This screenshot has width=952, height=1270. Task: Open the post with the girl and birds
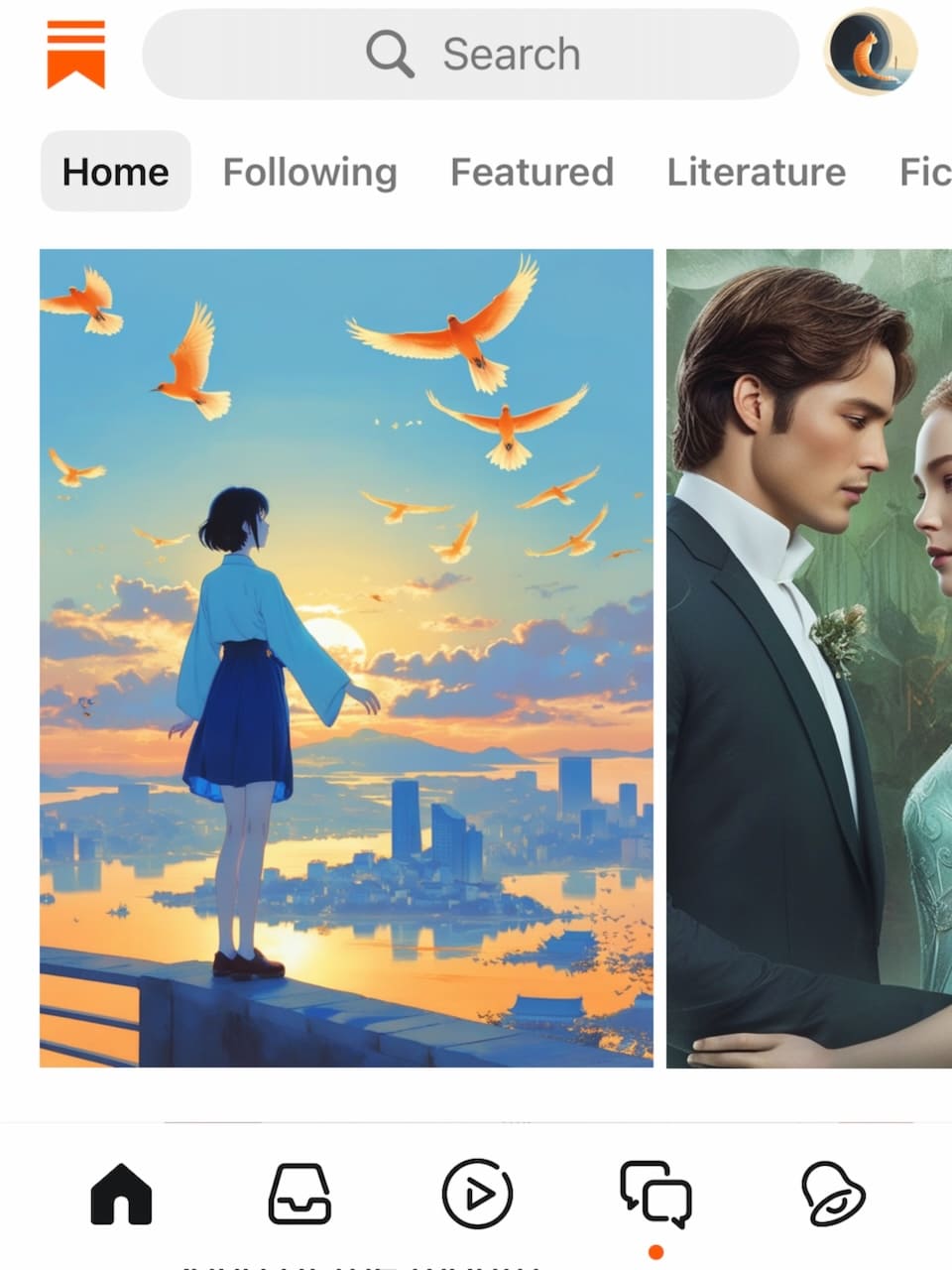pyautogui.click(x=346, y=658)
